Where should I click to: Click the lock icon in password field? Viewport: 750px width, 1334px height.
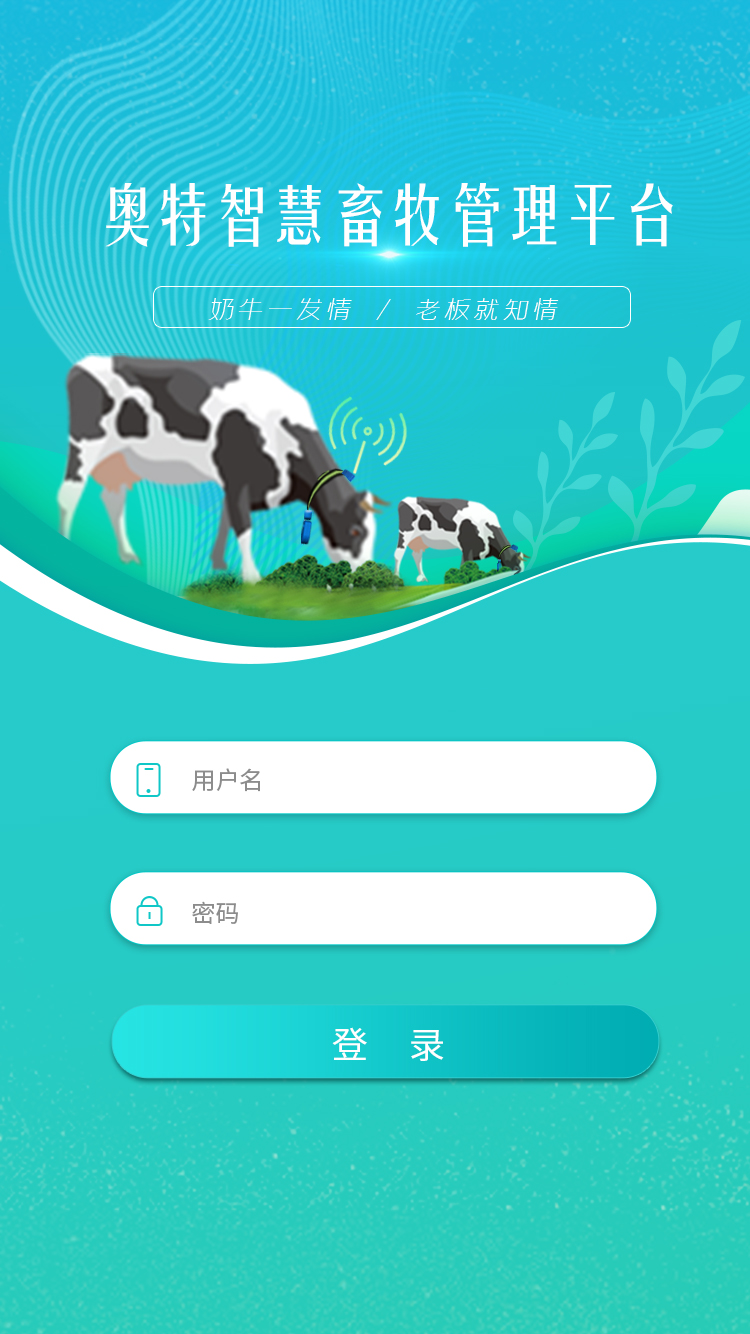point(149,910)
